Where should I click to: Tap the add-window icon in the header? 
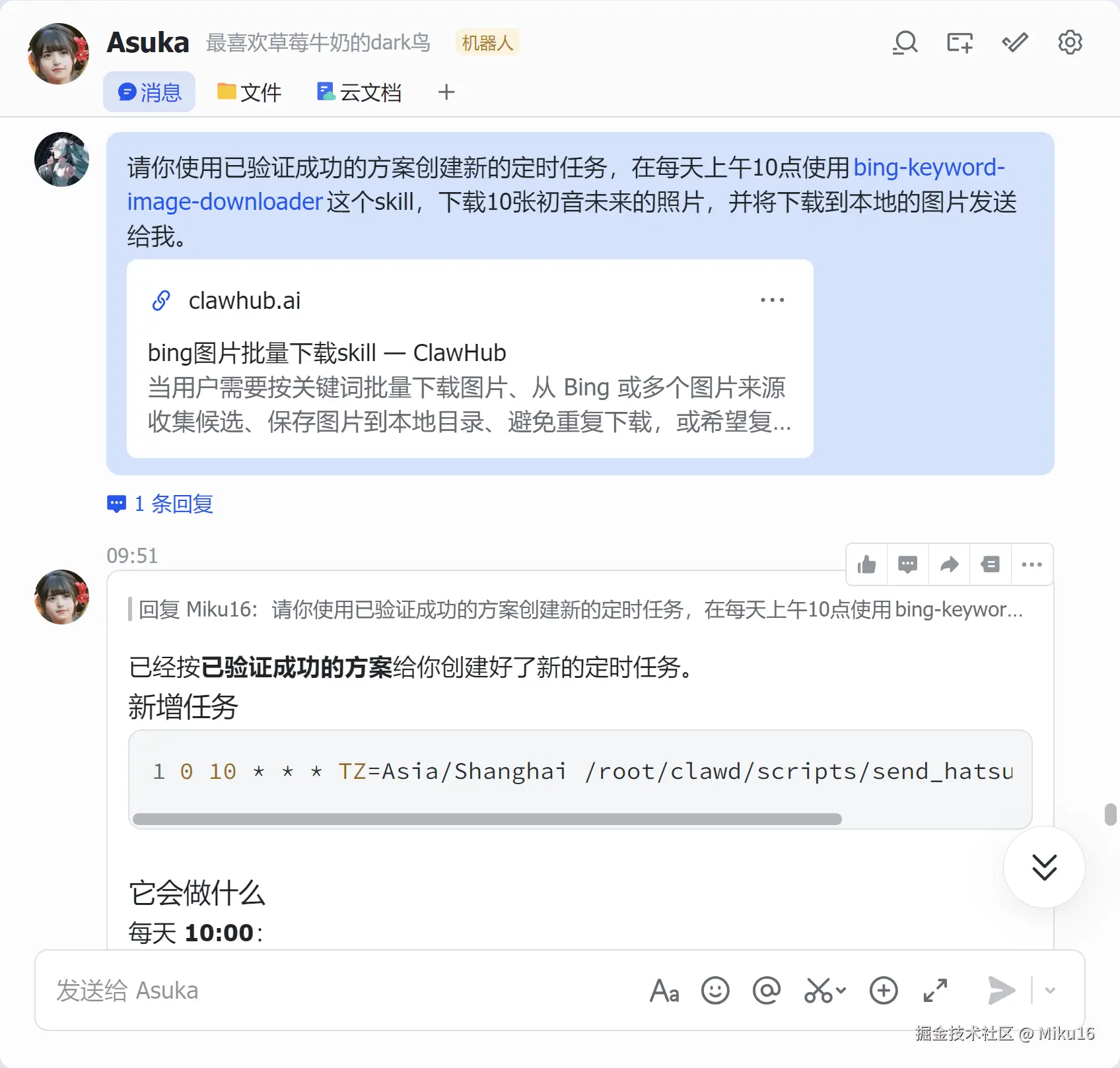[x=960, y=43]
